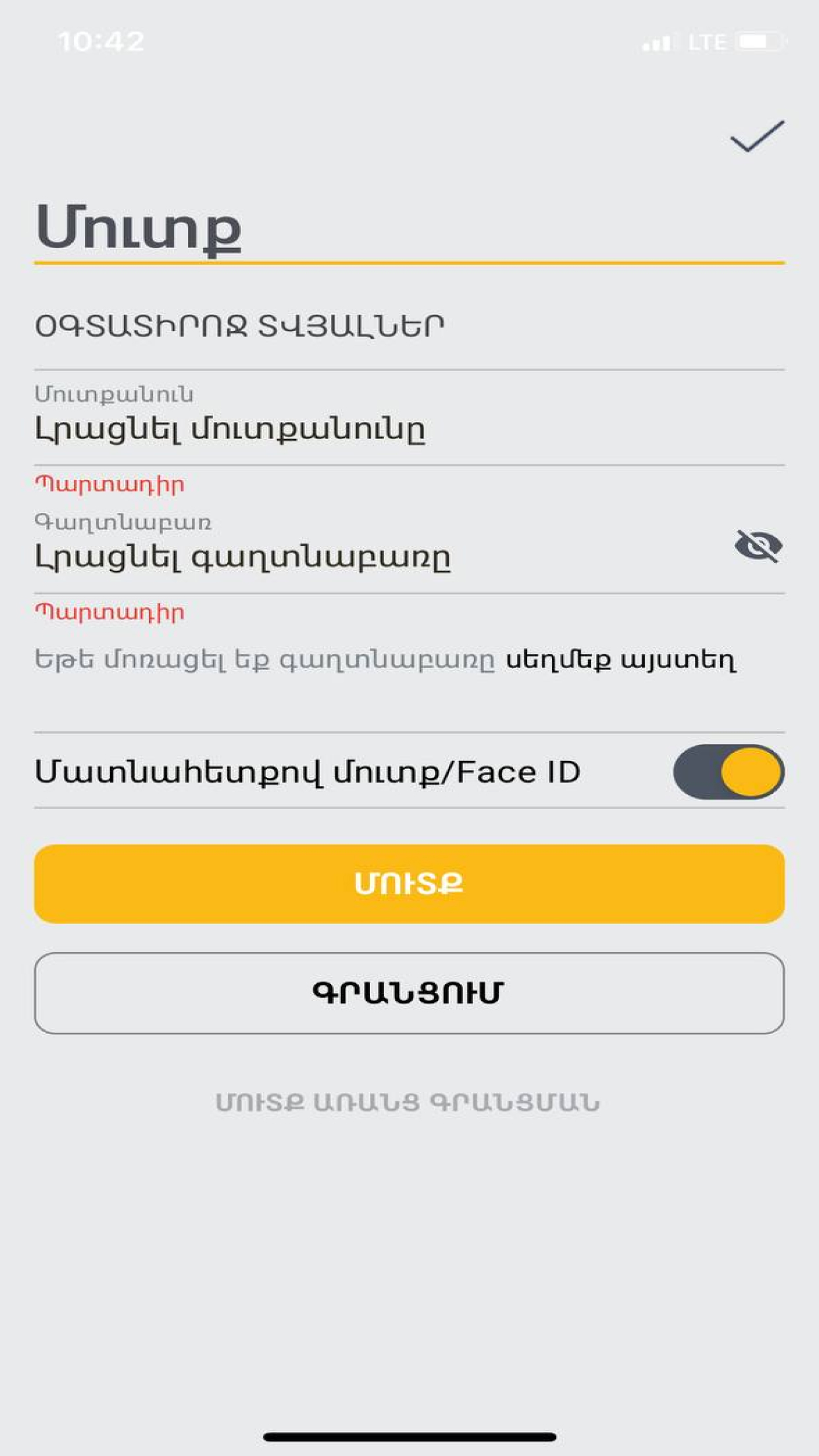Viewport: 819px width, 1456px height.
Task: Click the battery icon in status bar
Action: pos(758,41)
